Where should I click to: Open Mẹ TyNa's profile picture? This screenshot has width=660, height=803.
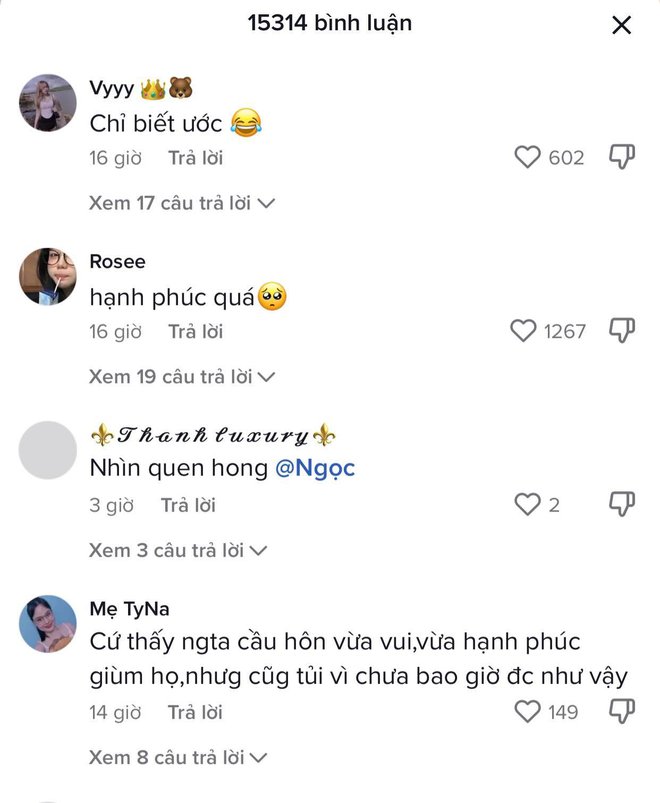coord(48,624)
